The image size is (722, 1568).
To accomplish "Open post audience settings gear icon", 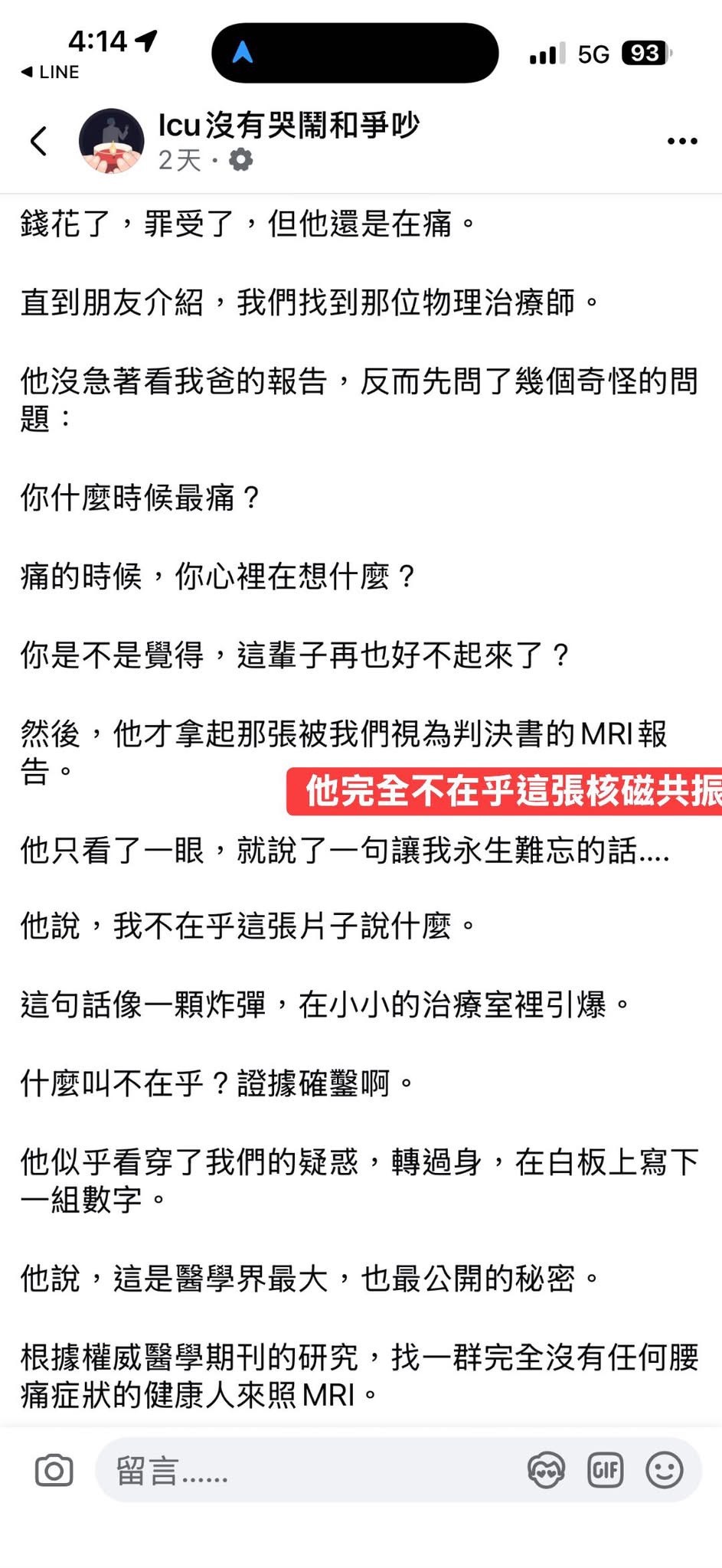I will coord(241,160).
